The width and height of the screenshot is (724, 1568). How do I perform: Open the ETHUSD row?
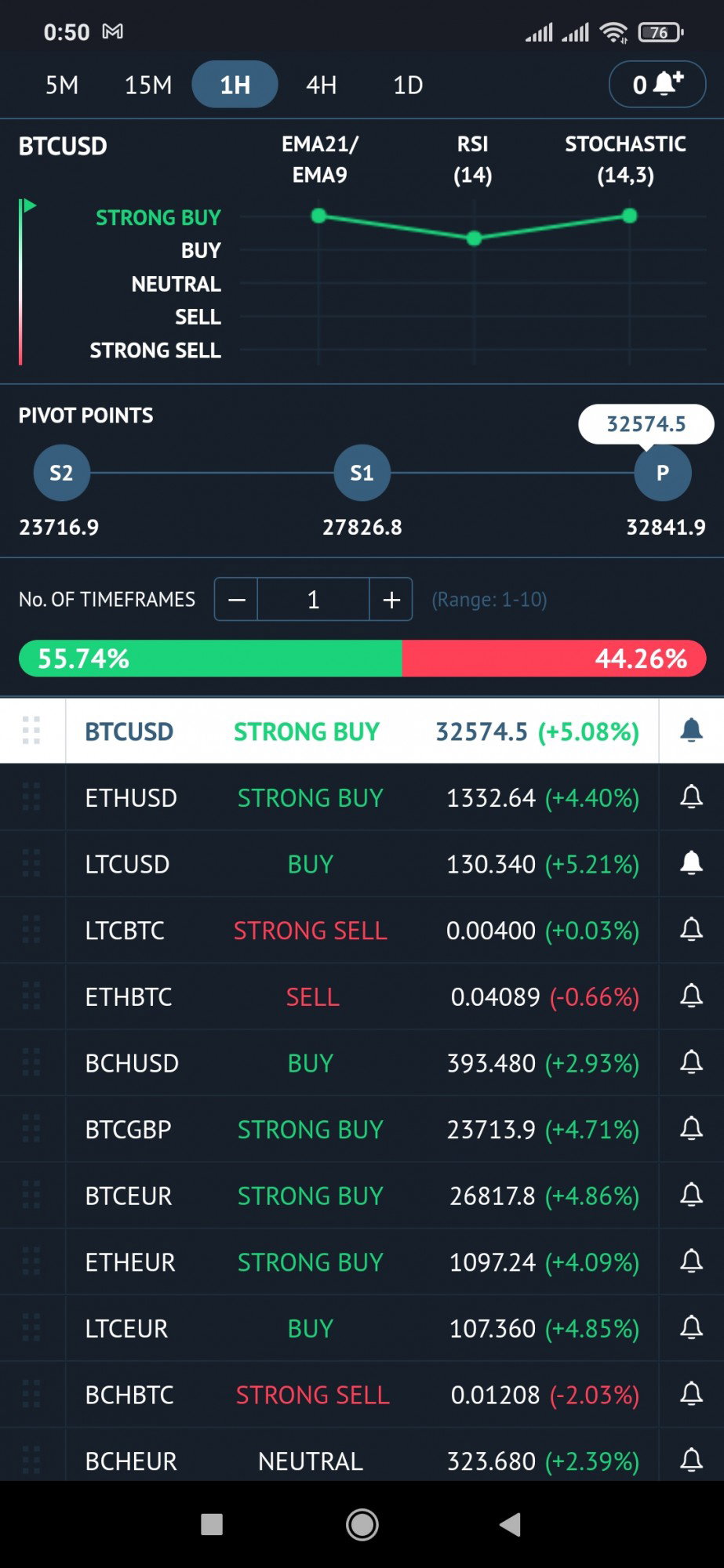362,798
